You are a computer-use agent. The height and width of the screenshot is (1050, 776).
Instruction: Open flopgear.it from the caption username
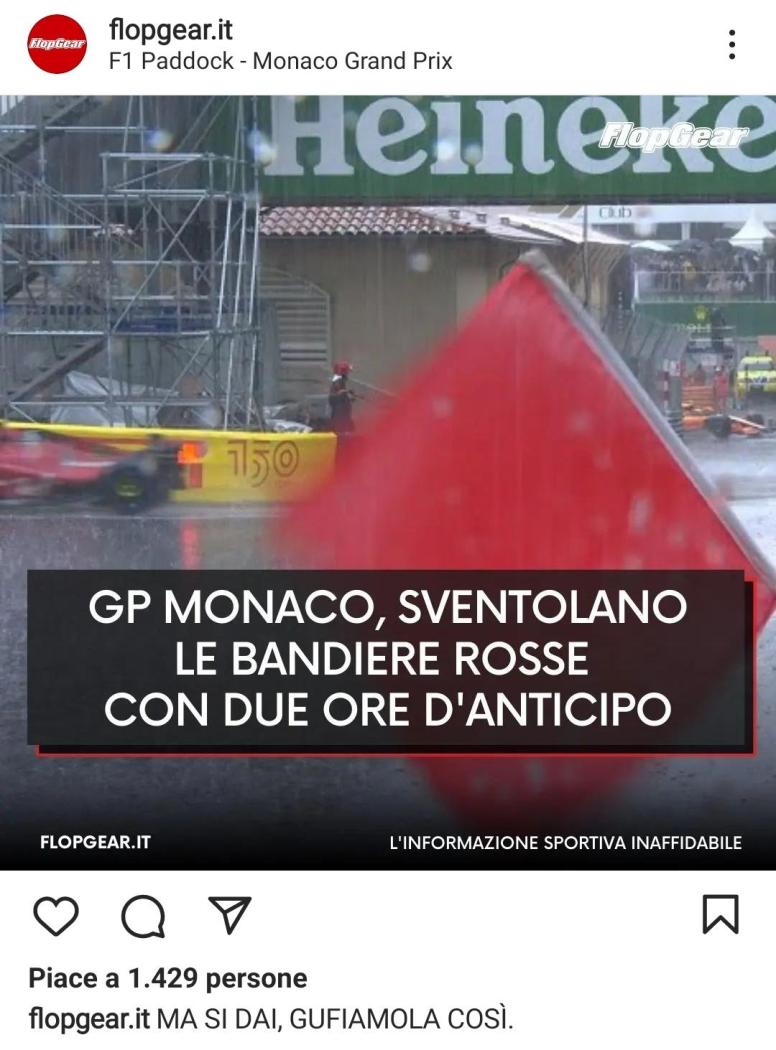(x=90, y=1019)
